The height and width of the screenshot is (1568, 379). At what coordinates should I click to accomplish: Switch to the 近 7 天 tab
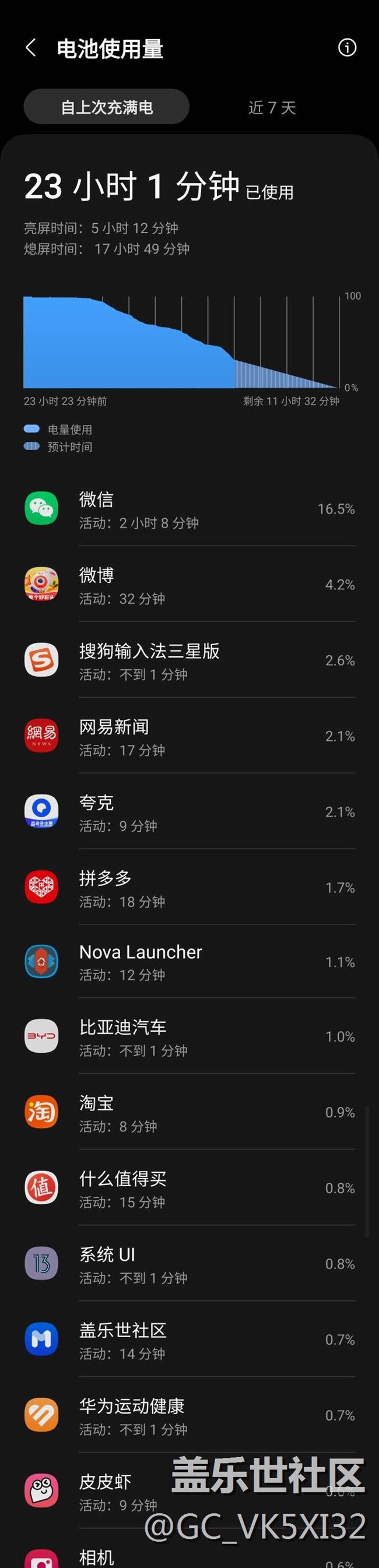(x=272, y=108)
